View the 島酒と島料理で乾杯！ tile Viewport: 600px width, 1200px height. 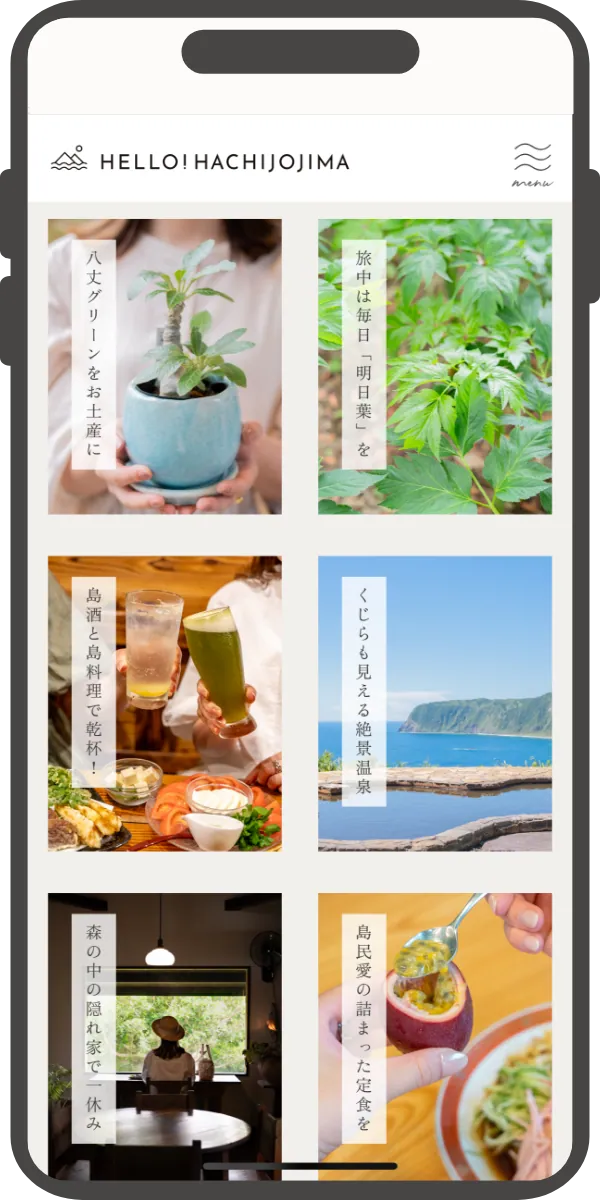(x=165, y=703)
